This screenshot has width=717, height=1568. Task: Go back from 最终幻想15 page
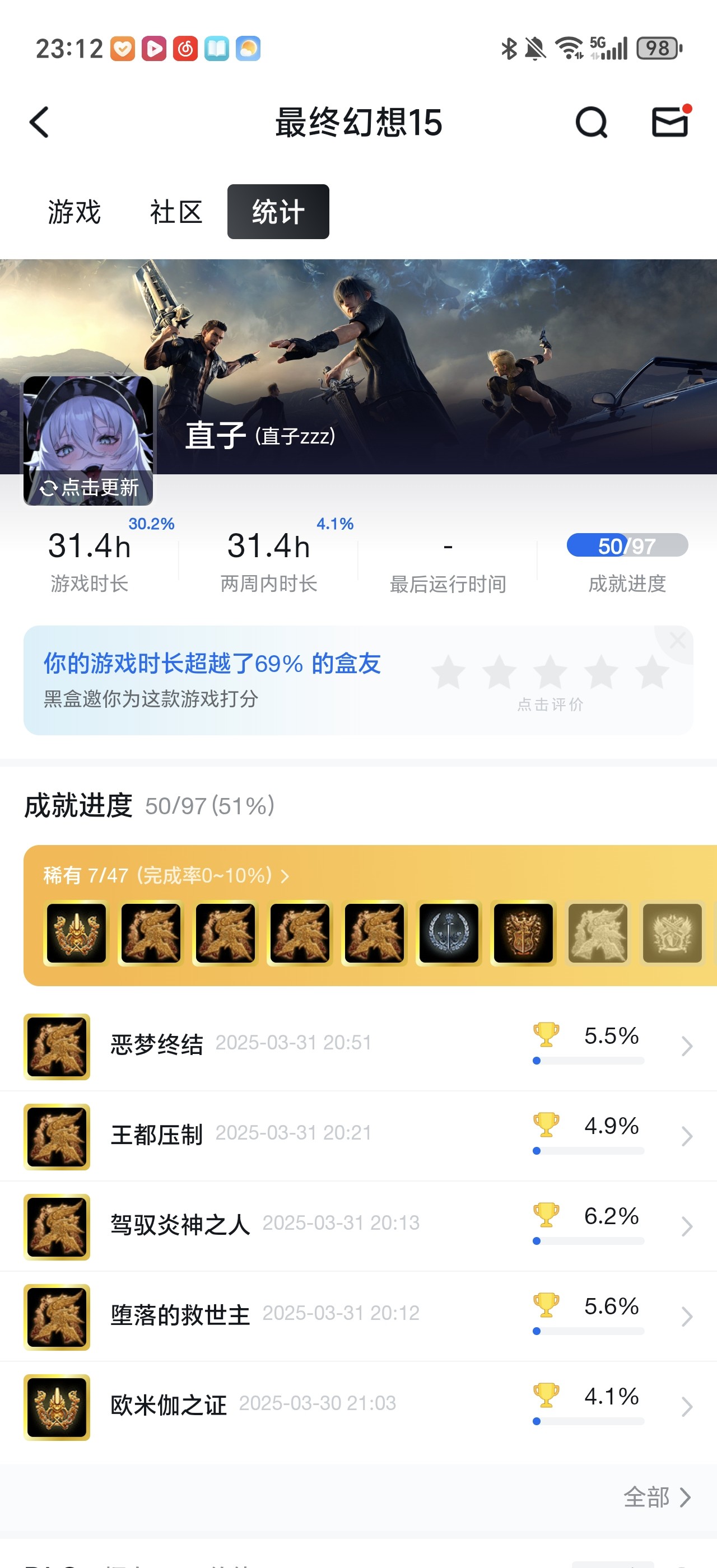39,122
